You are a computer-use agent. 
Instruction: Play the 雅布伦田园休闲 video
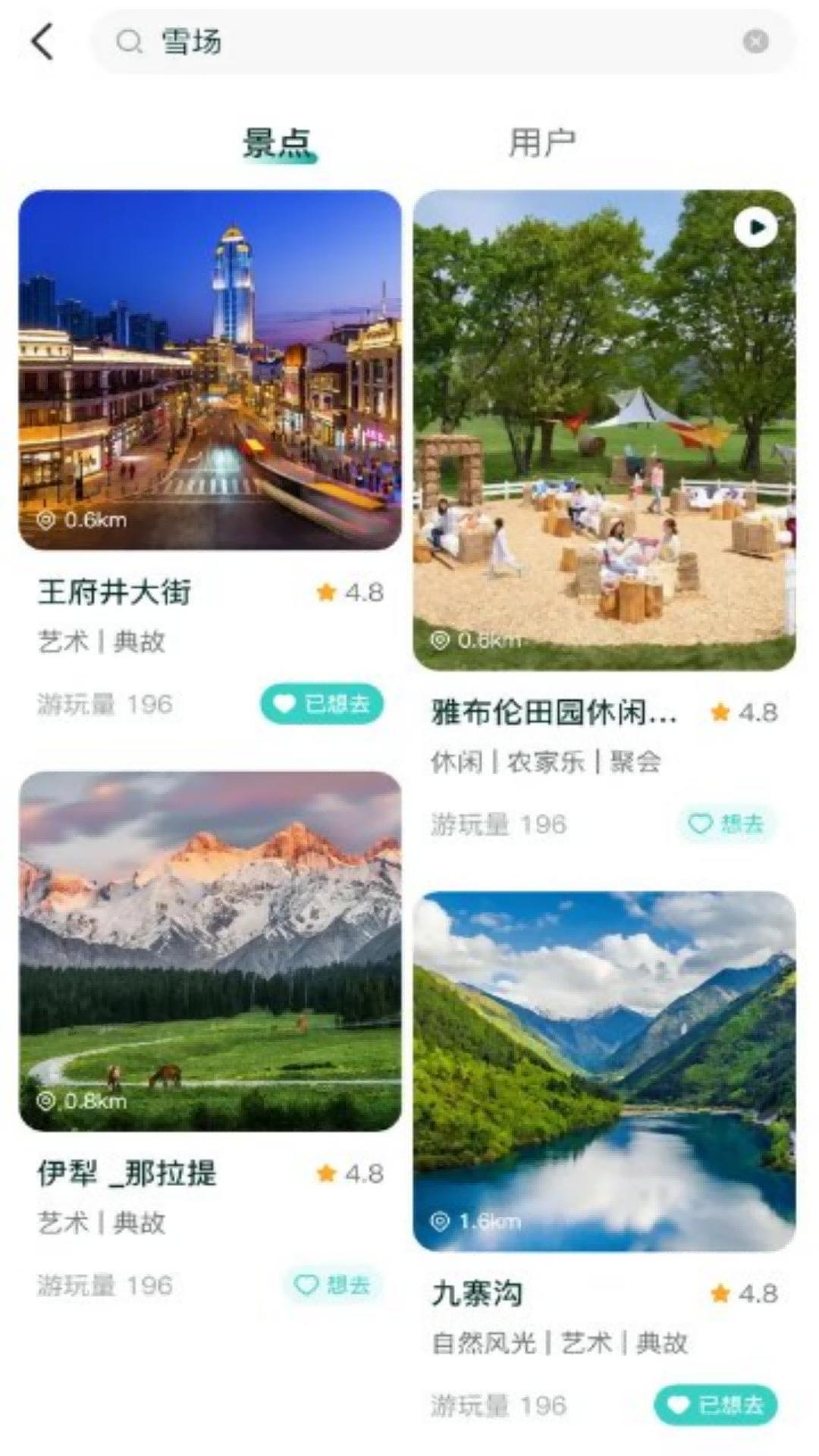[756, 227]
